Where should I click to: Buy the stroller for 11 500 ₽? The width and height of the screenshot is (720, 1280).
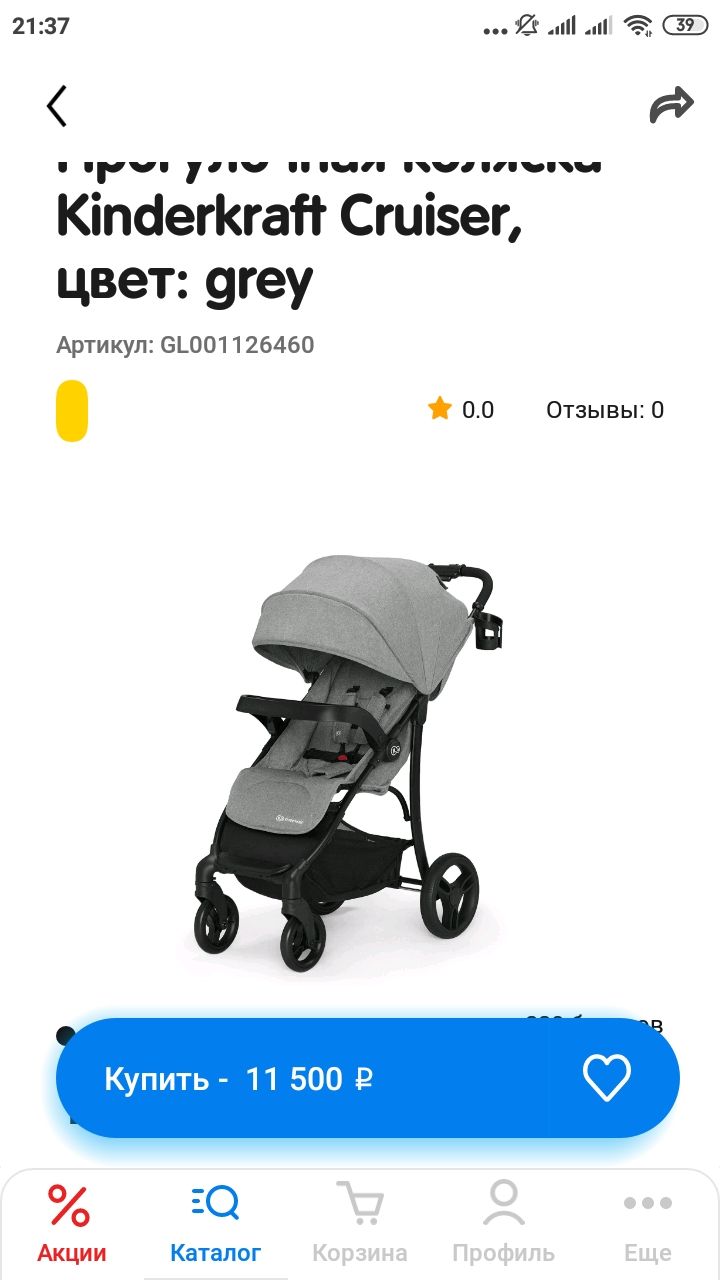coord(302,1079)
